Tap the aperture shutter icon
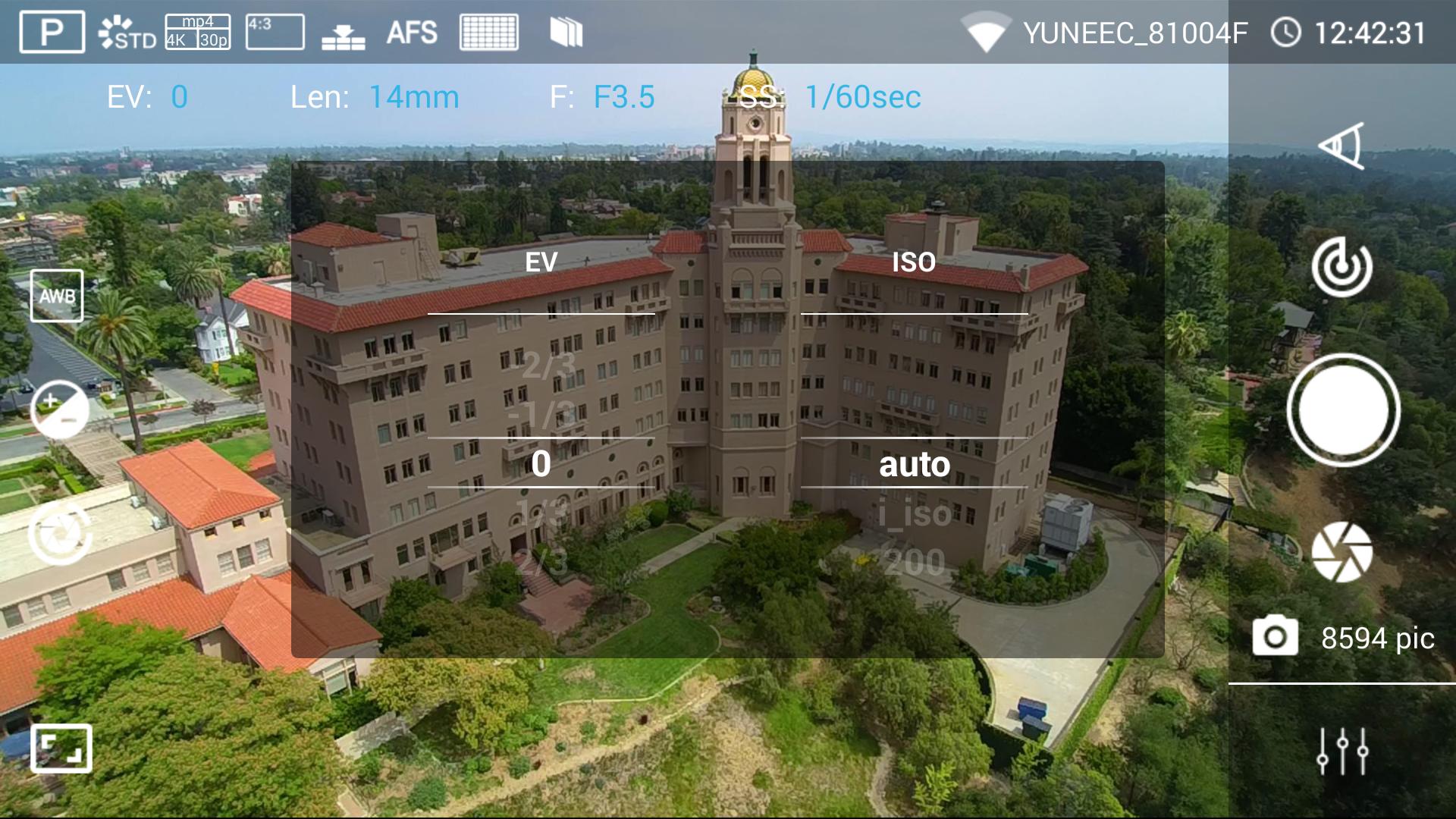Screen dimensions: 1456x819 click(x=1342, y=552)
